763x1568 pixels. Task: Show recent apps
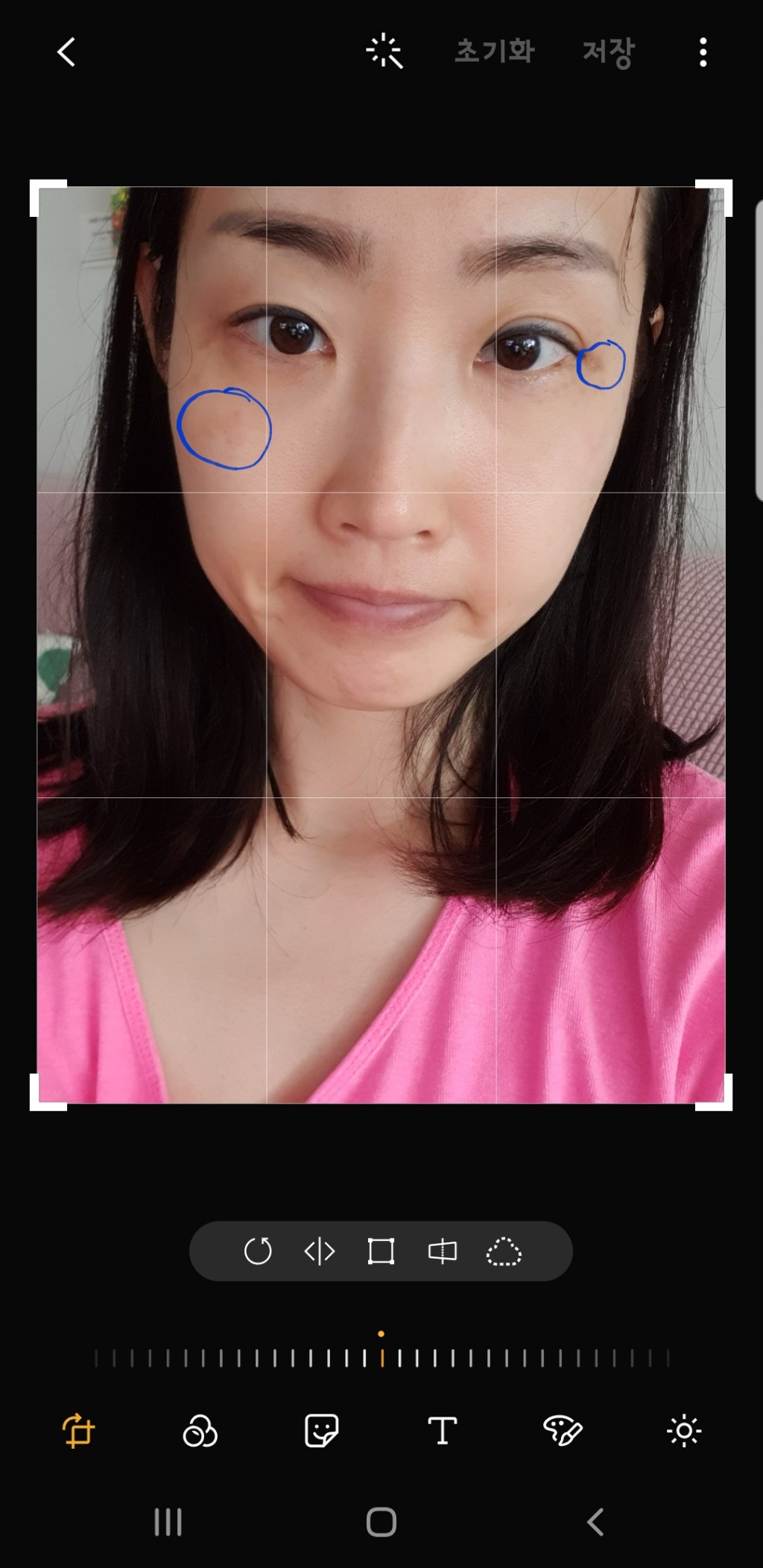pos(168,1522)
